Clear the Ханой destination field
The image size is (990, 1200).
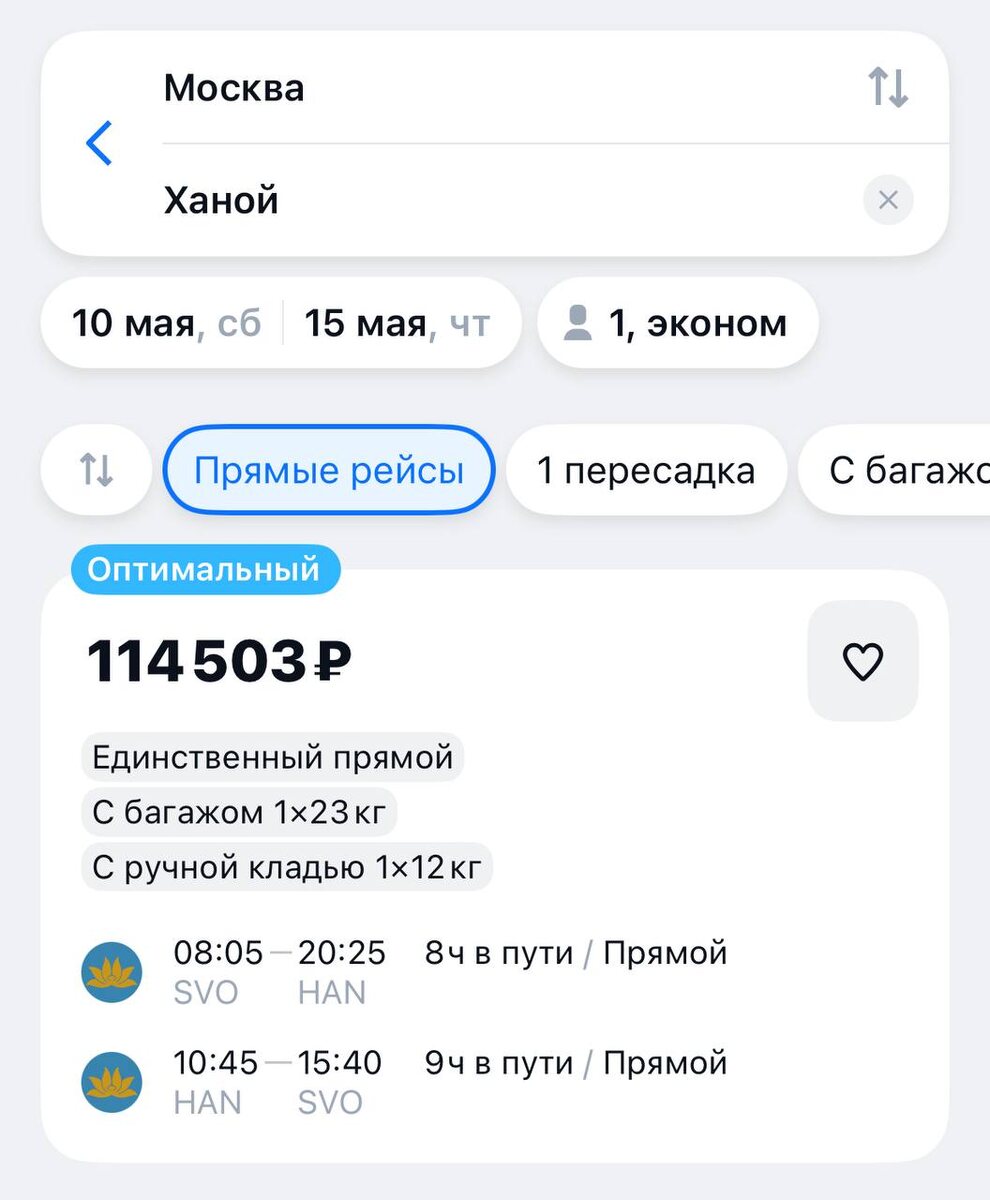coord(887,200)
